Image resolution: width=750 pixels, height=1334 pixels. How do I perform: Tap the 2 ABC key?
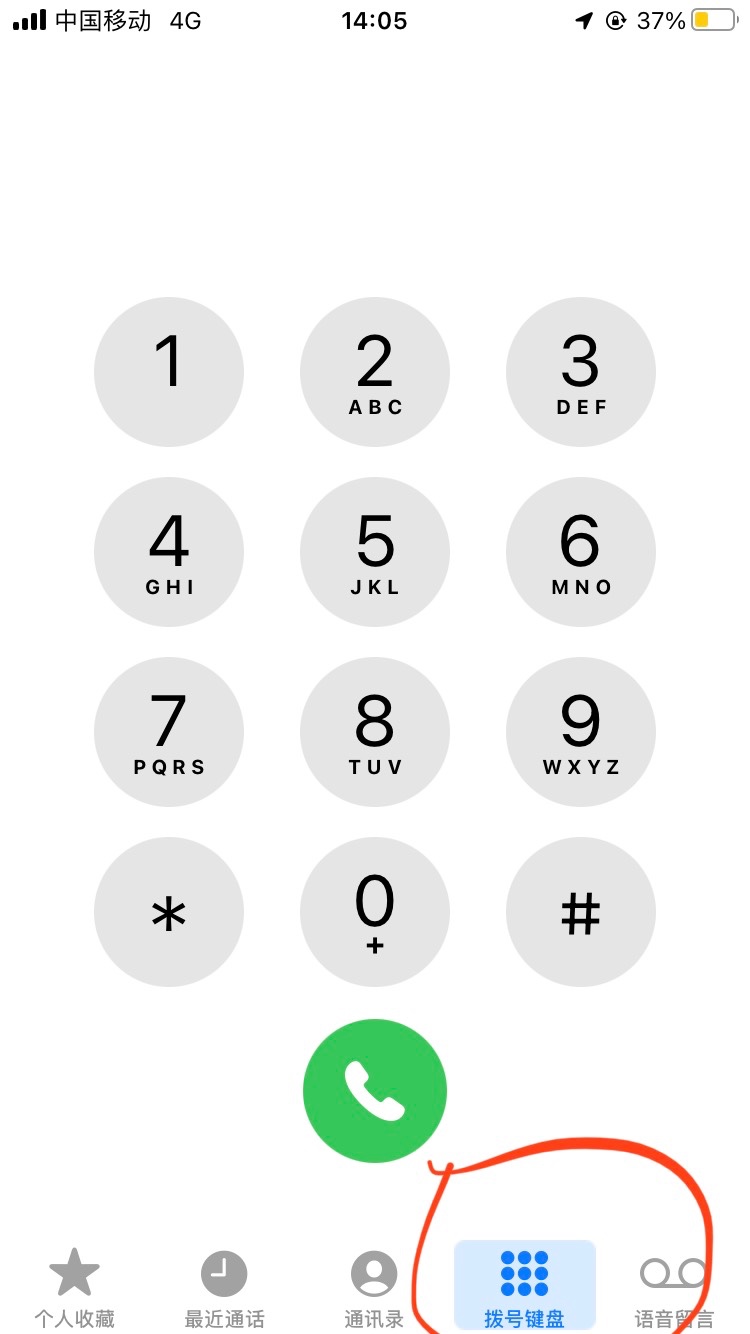click(x=375, y=372)
